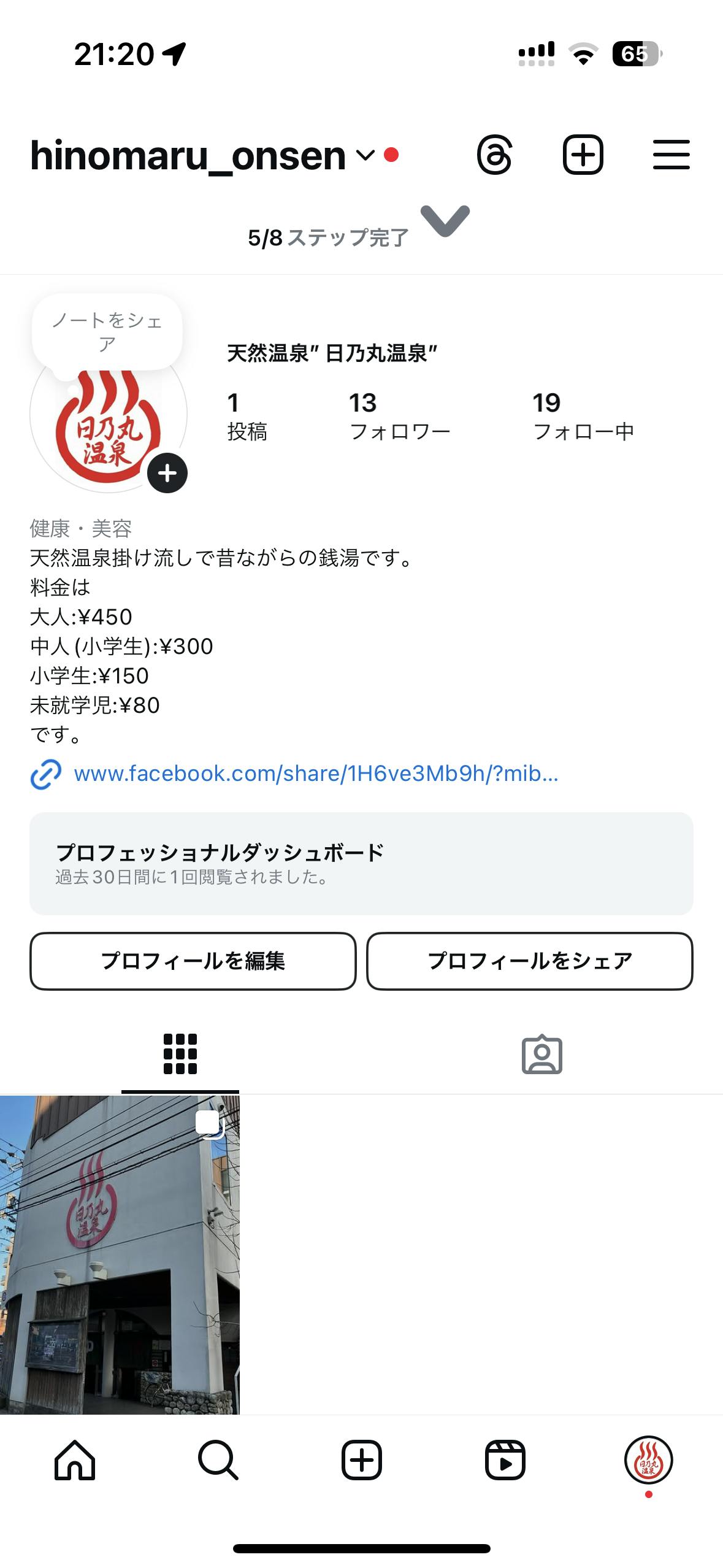Open the Reels tab
This screenshot has width=723, height=1568.
point(505,1460)
